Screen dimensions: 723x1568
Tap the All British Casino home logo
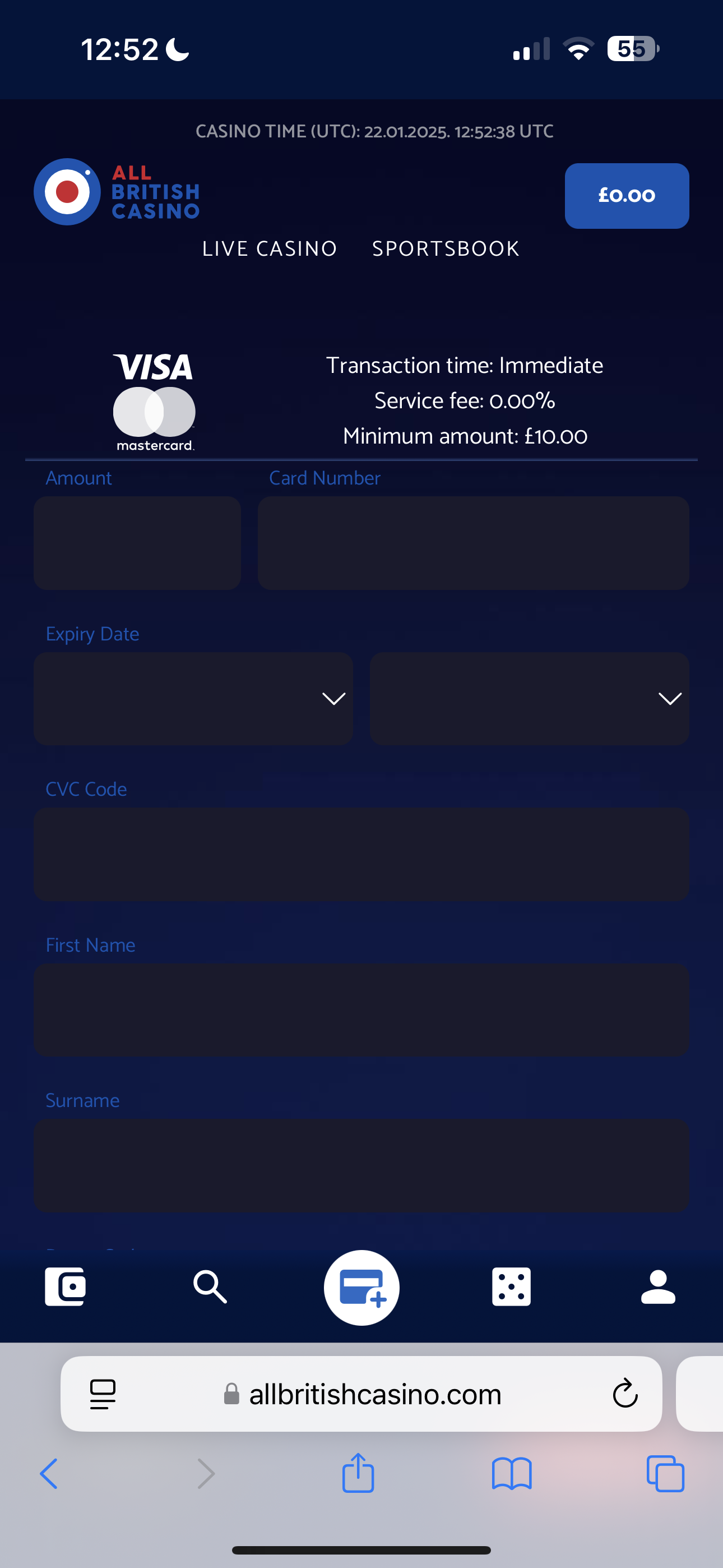[117, 192]
